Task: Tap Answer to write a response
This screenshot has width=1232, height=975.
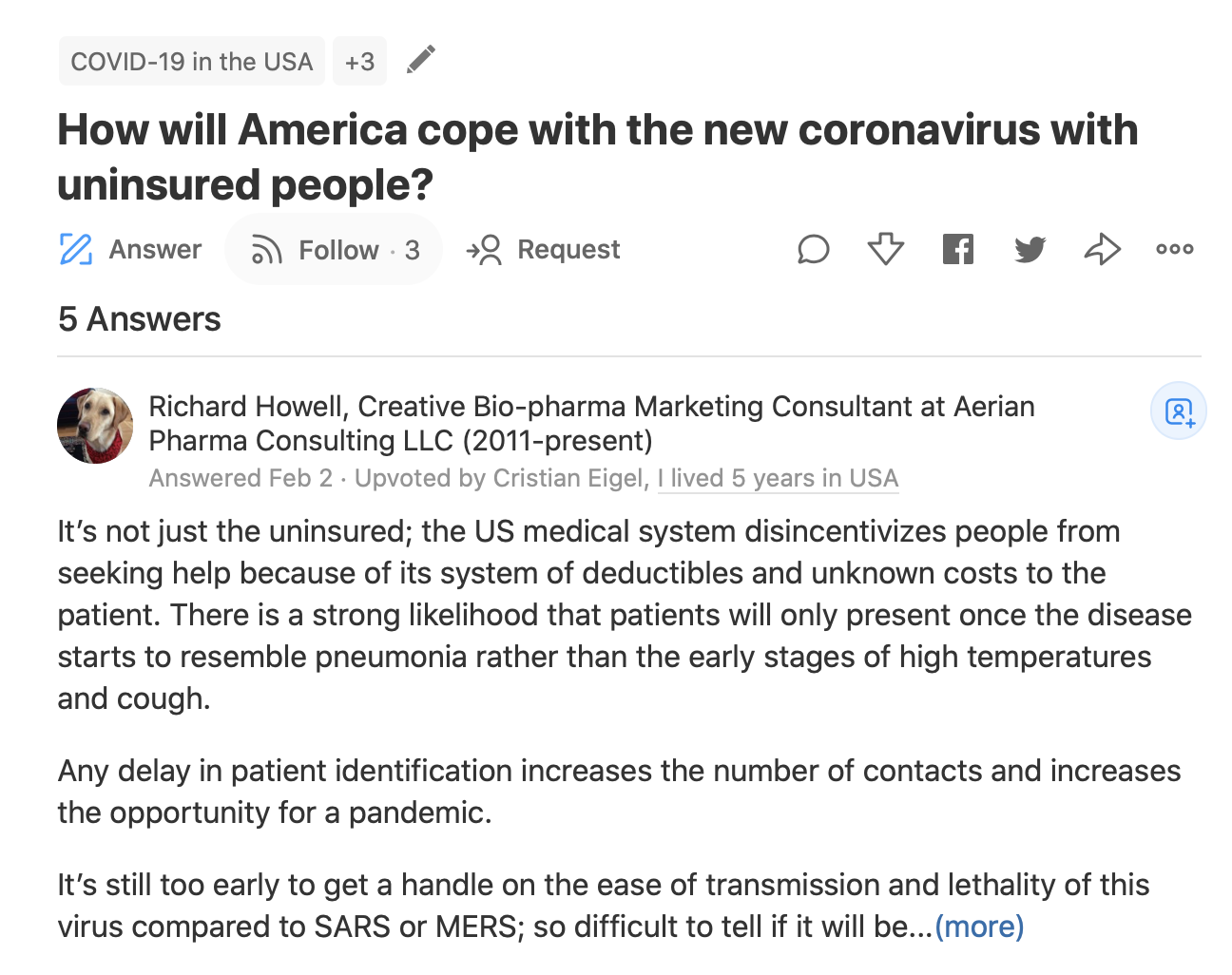Action: pos(130,249)
